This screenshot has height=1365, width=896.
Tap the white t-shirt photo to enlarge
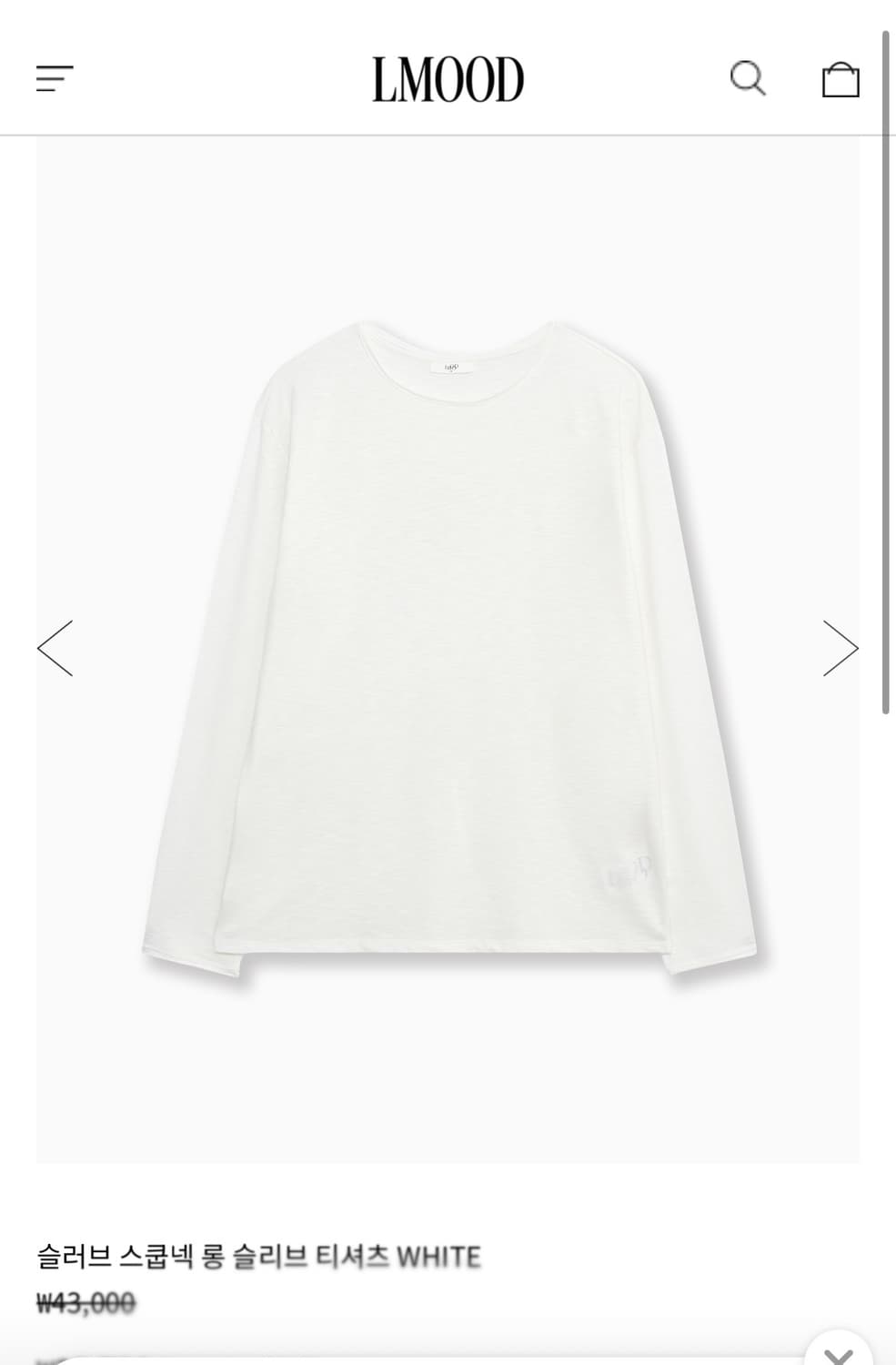click(x=448, y=646)
